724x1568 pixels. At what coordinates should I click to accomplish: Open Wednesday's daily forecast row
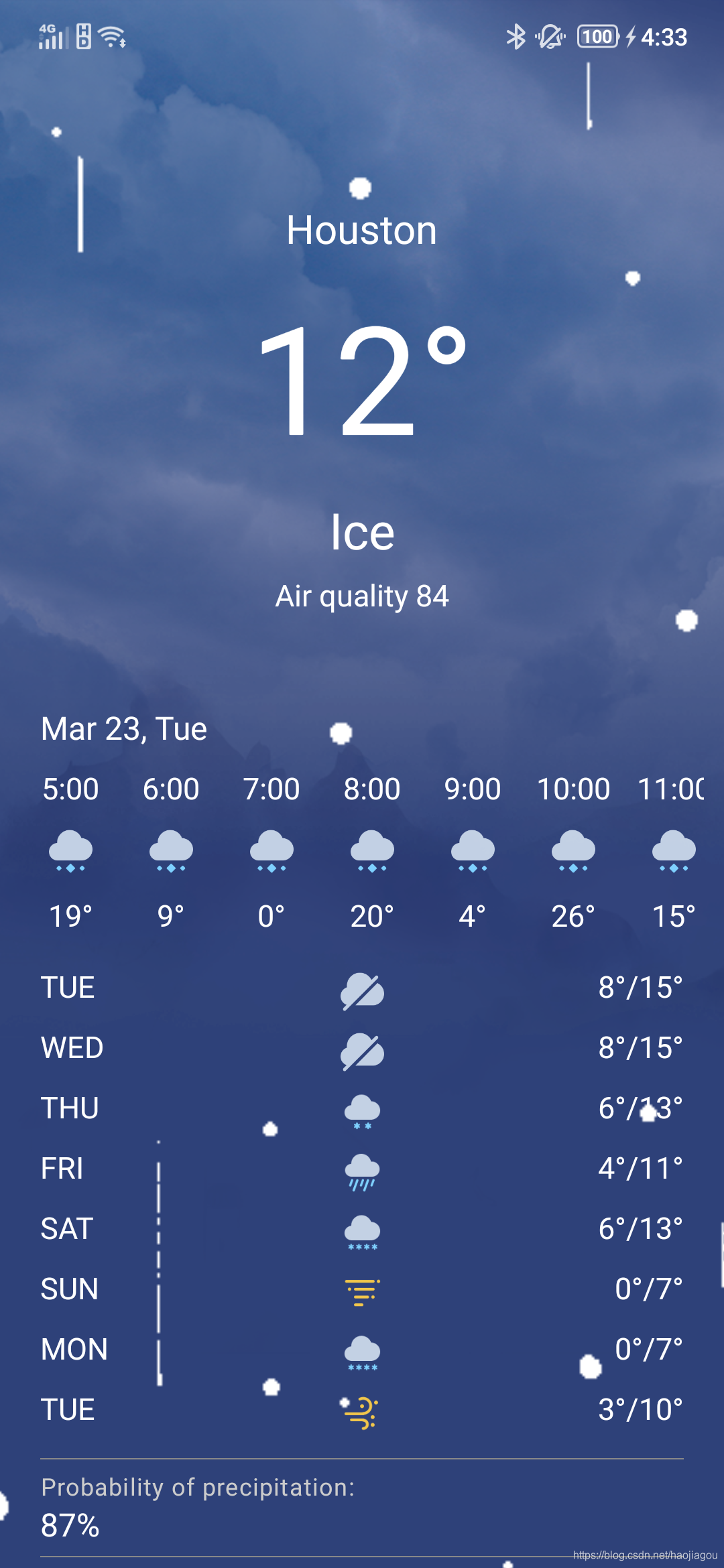click(361, 1048)
